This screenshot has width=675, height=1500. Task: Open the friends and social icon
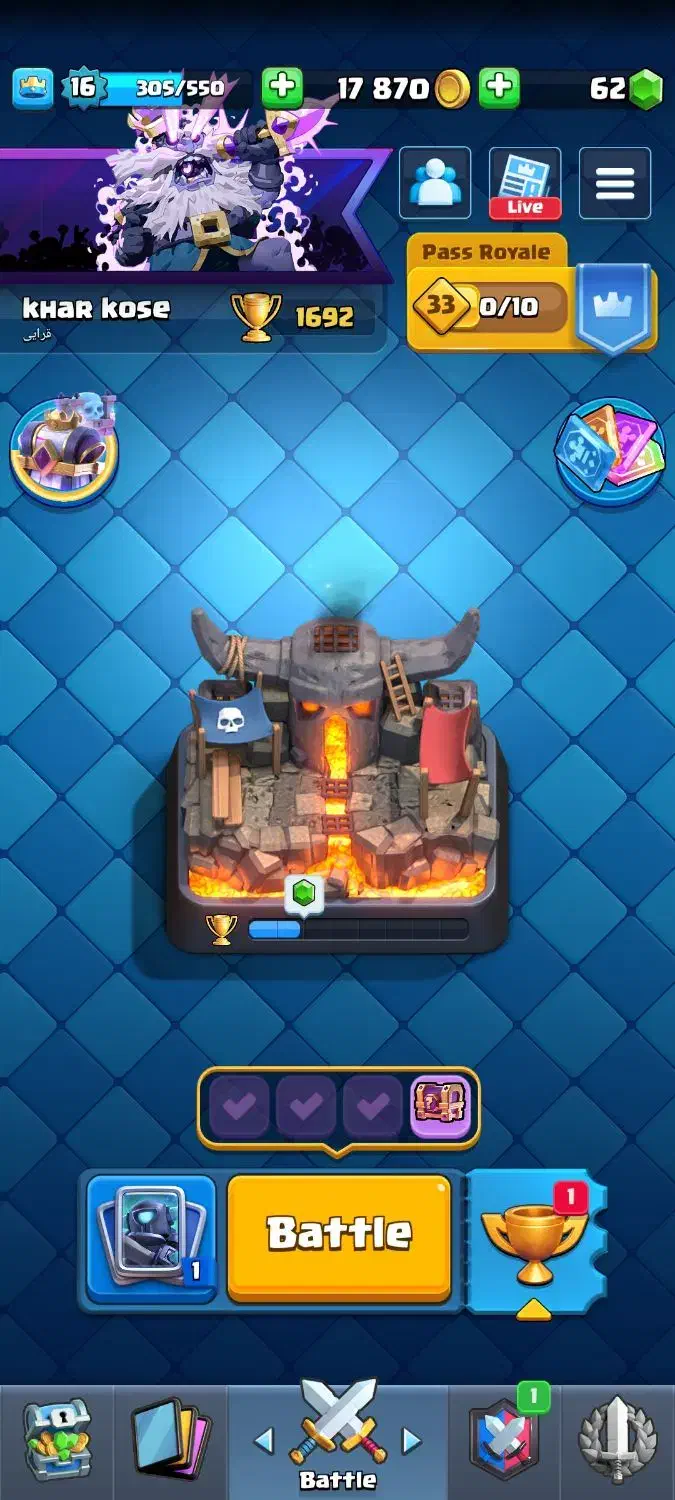click(435, 183)
